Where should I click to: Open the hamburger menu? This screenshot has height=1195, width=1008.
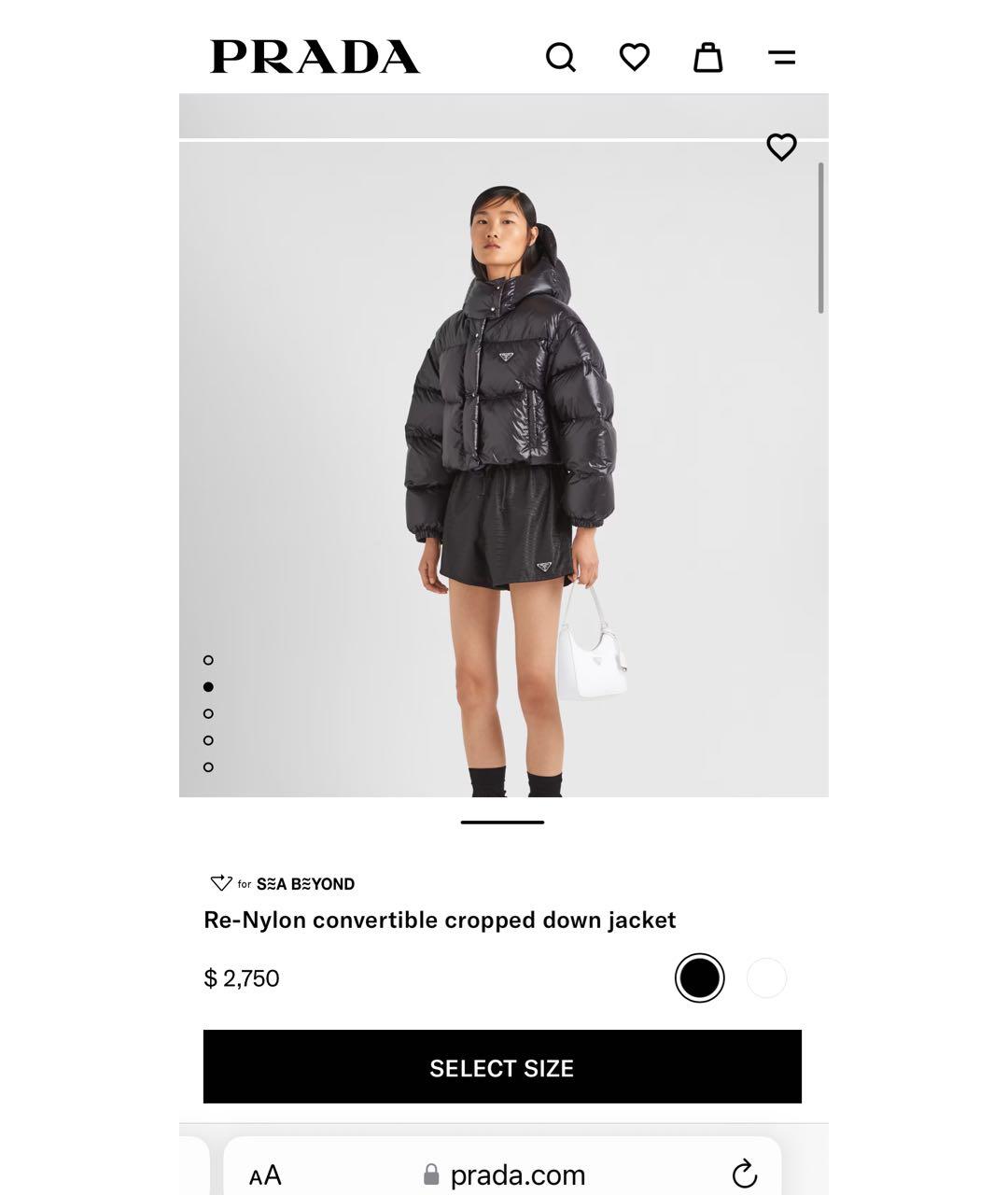pyautogui.click(x=781, y=58)
